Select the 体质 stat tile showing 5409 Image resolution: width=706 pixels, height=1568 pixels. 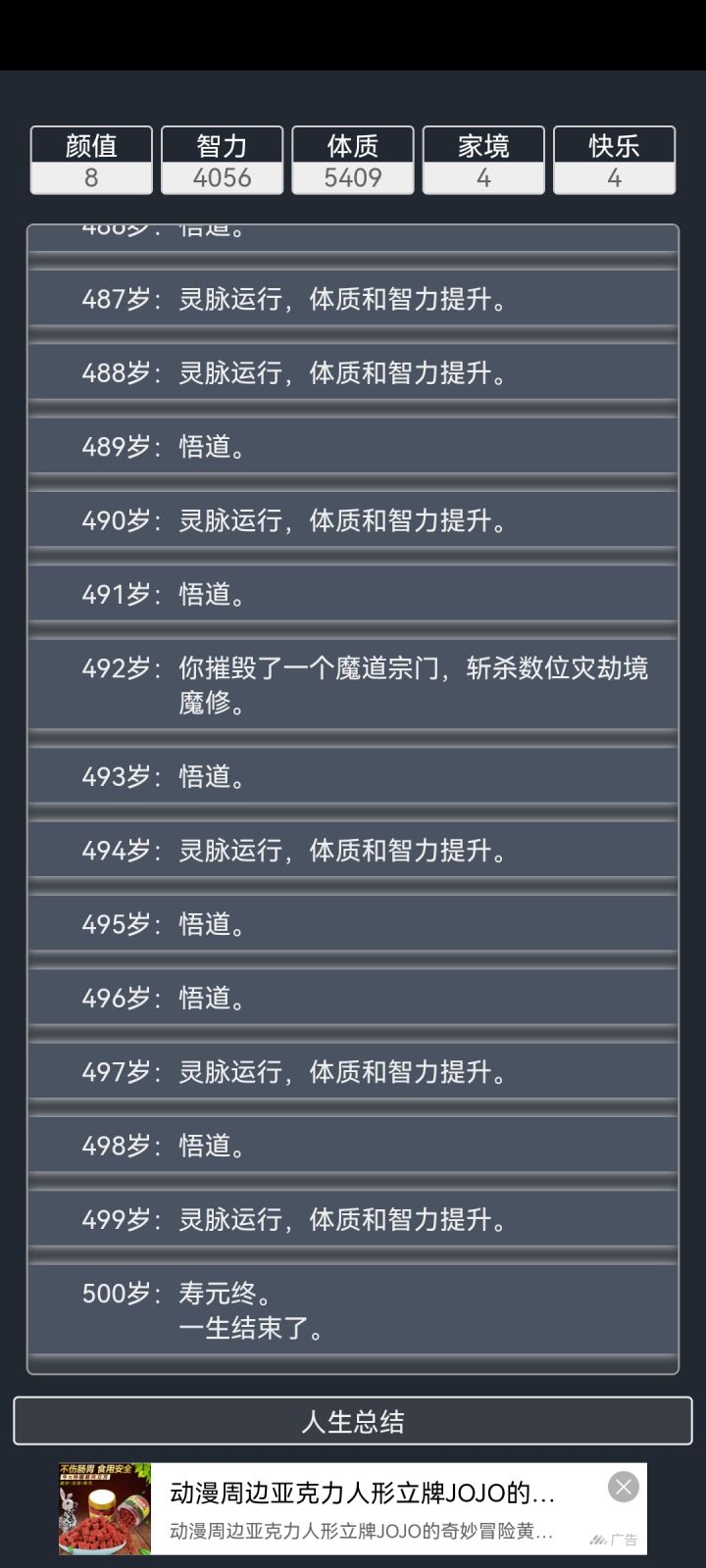click(x=352, y=160)
